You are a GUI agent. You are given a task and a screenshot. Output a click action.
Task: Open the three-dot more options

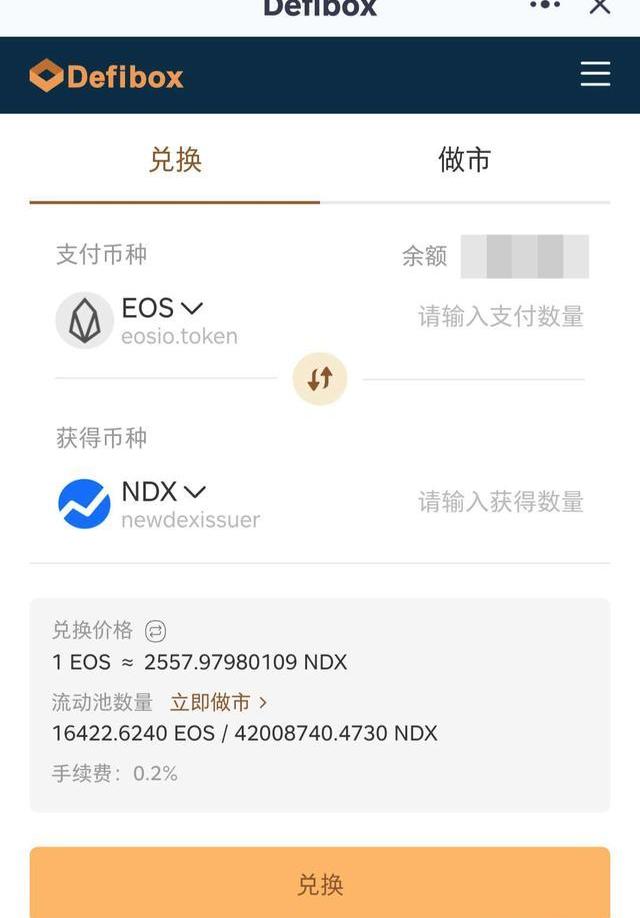coord(545,5)
